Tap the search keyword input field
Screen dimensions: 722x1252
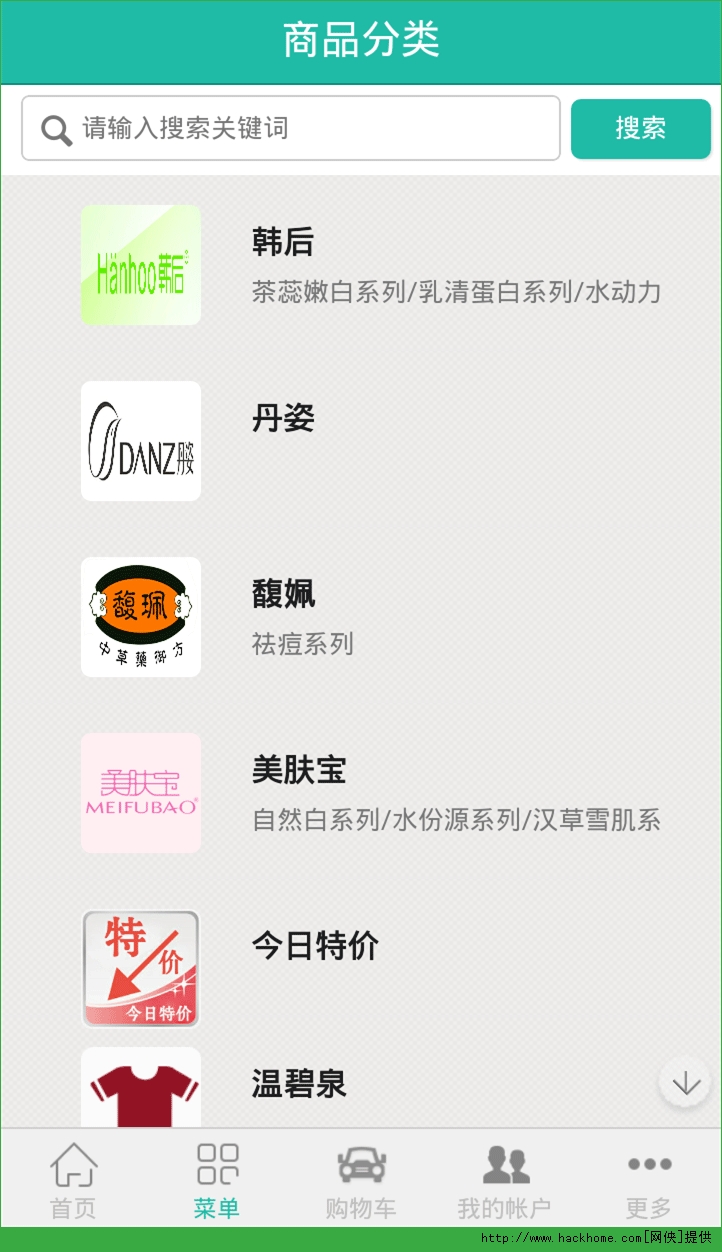click(290, 128)
